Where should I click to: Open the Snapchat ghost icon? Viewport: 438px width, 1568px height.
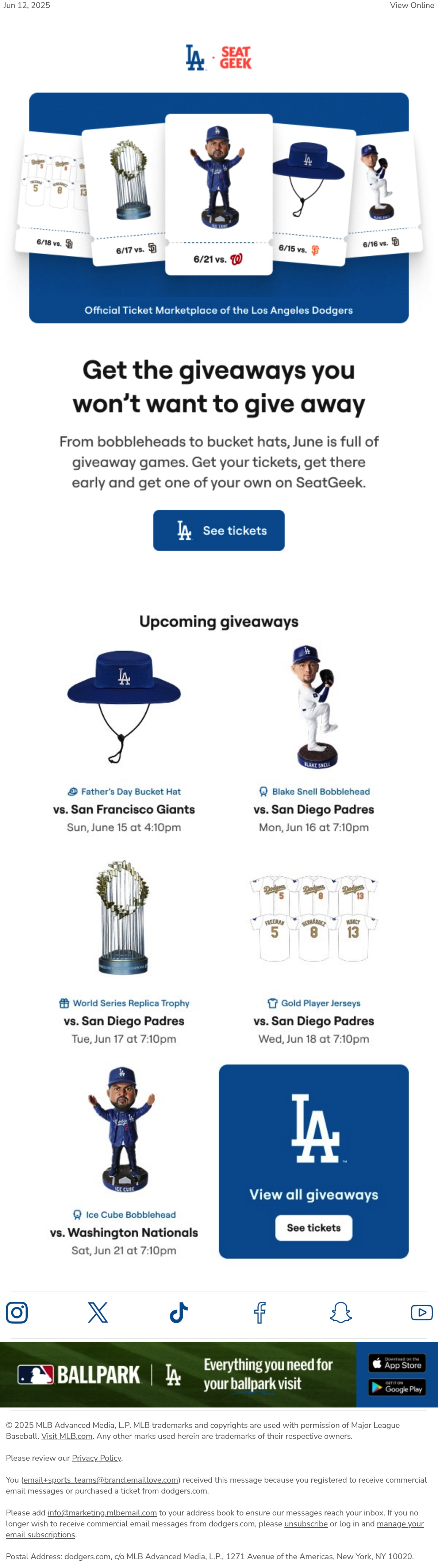pyautogui.click(x=341, y=1312)
